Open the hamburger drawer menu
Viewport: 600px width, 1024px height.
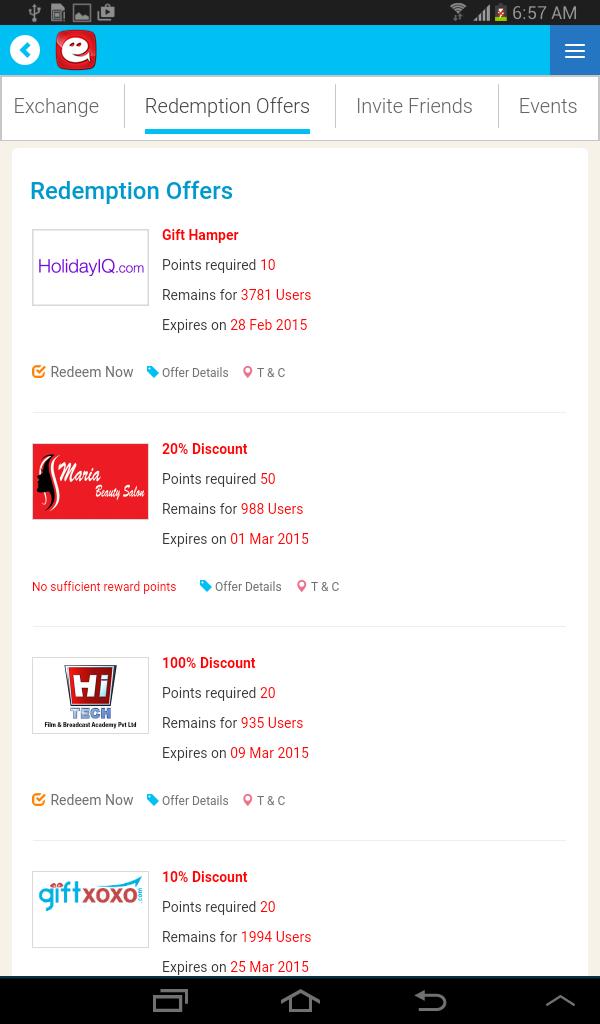(574, 51)
